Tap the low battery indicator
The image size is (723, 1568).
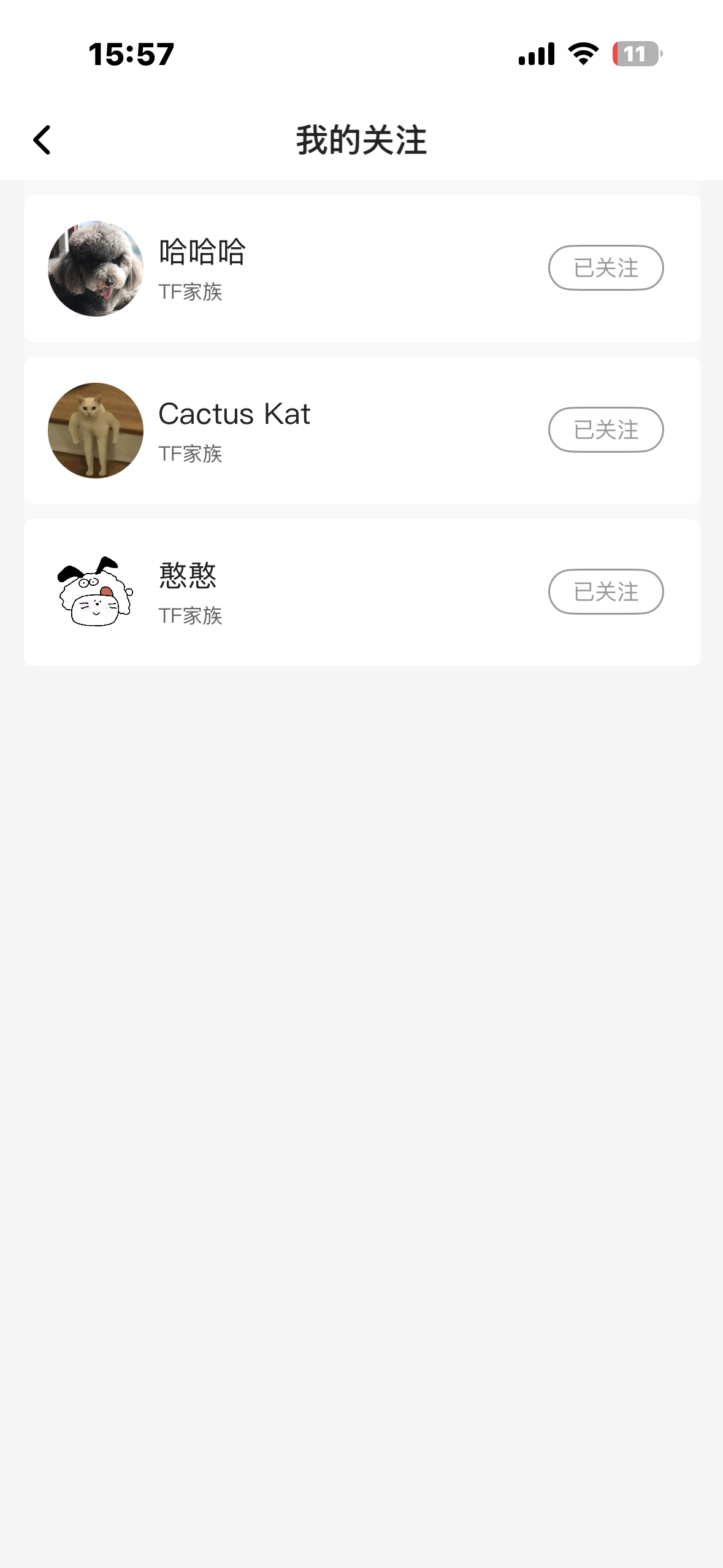pos(635,55)
